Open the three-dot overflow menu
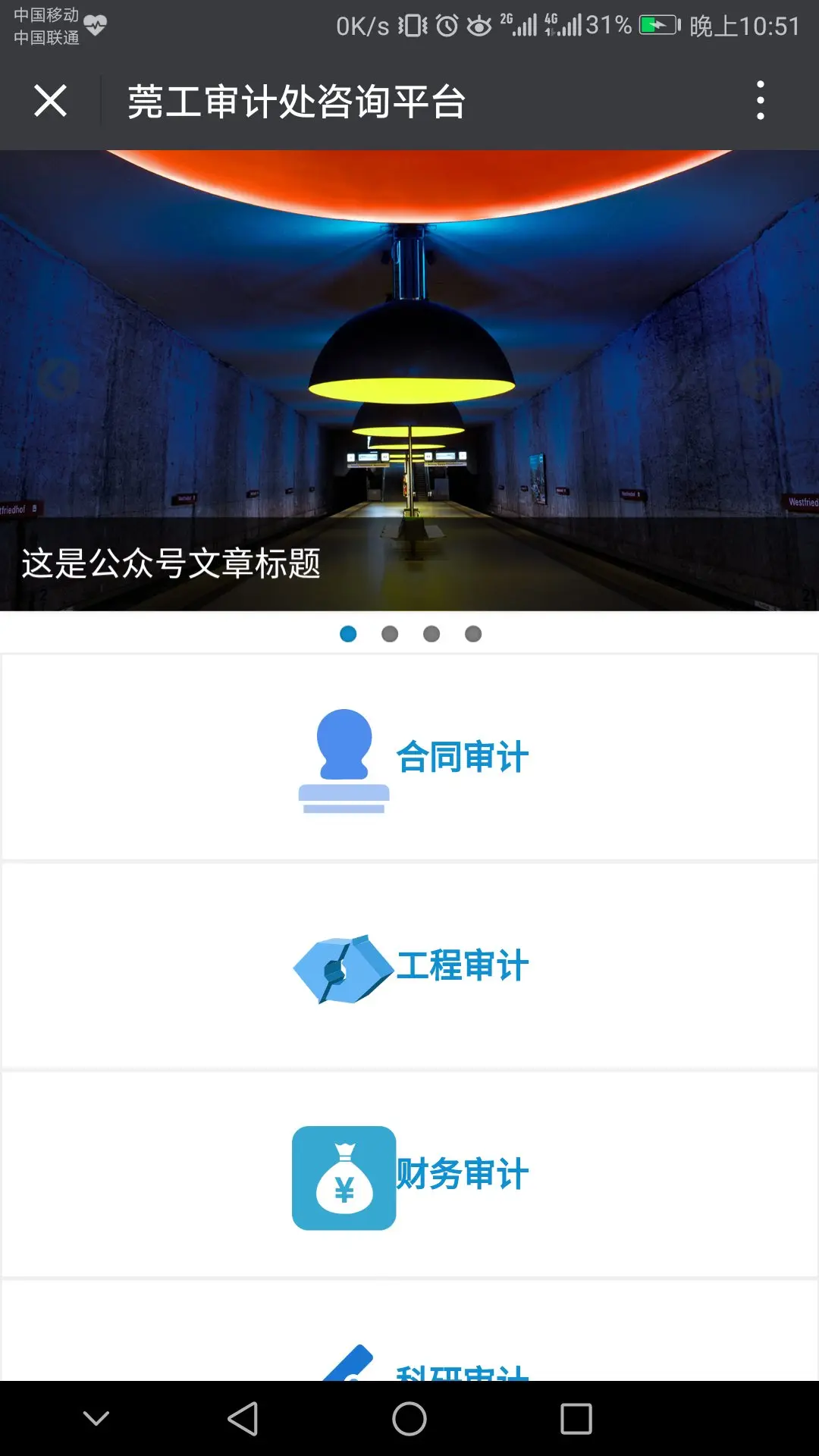Image resolution: width=819 pixels, height=1456 pixels. [x=760, y=101]
